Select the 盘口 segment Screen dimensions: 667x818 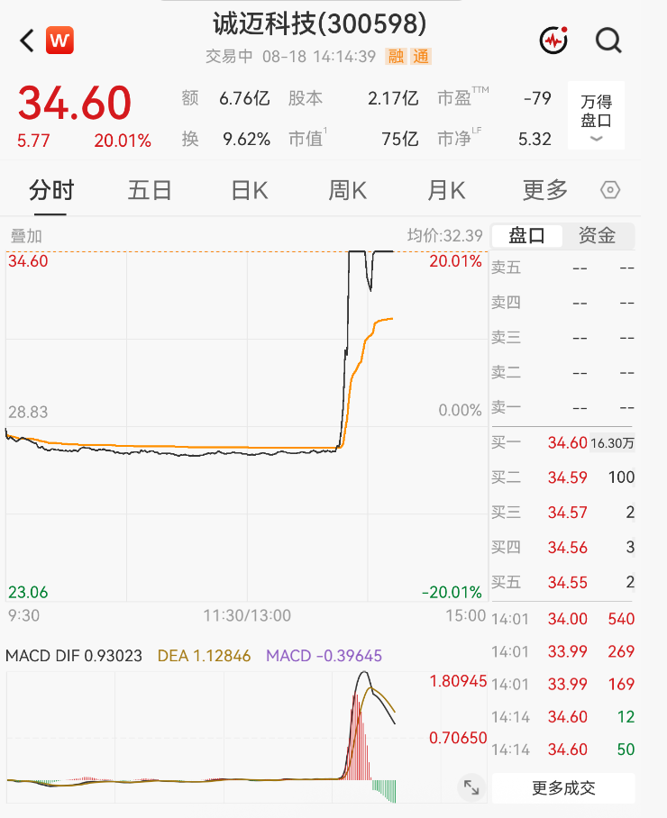click(x=527, y=236)
